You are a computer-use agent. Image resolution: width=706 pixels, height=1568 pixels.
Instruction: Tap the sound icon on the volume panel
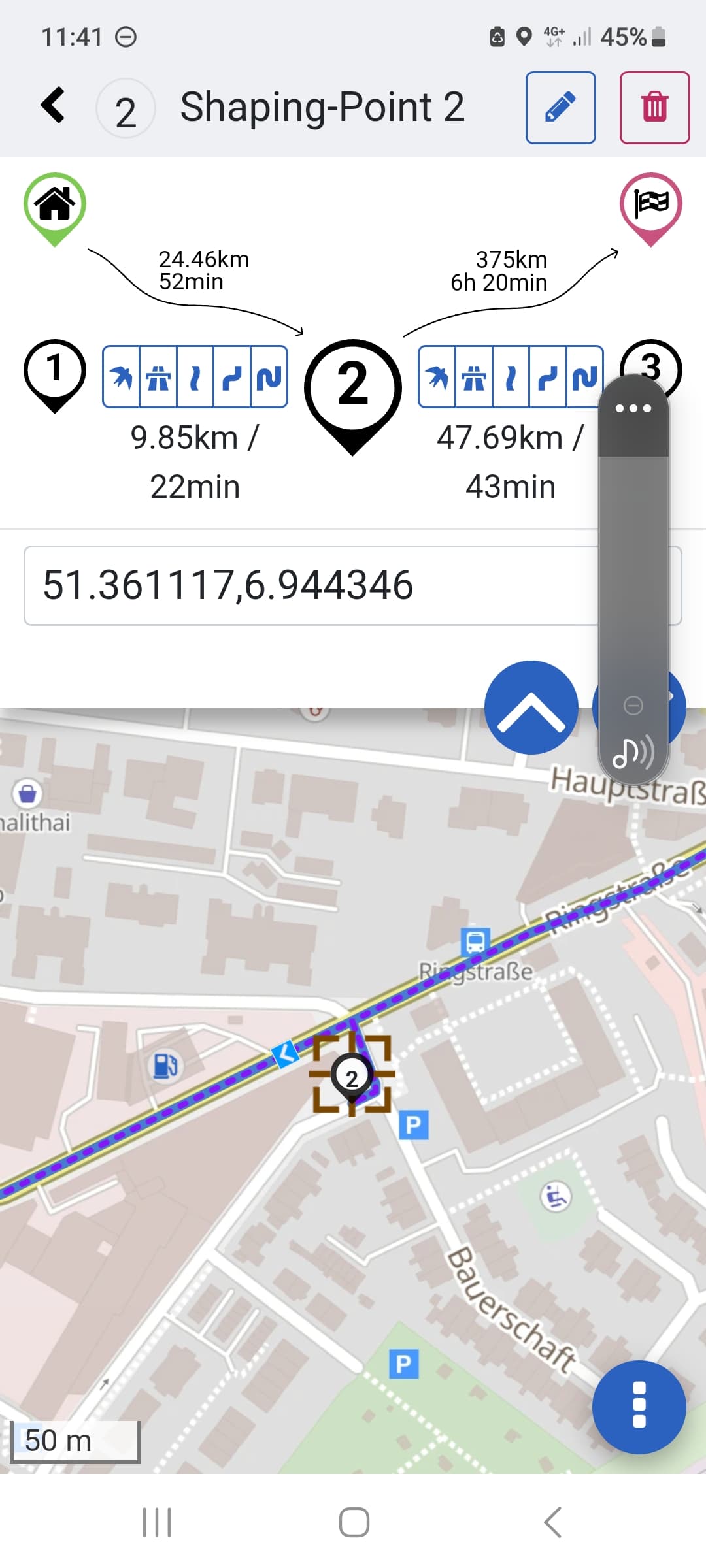(x=633, y=753)
